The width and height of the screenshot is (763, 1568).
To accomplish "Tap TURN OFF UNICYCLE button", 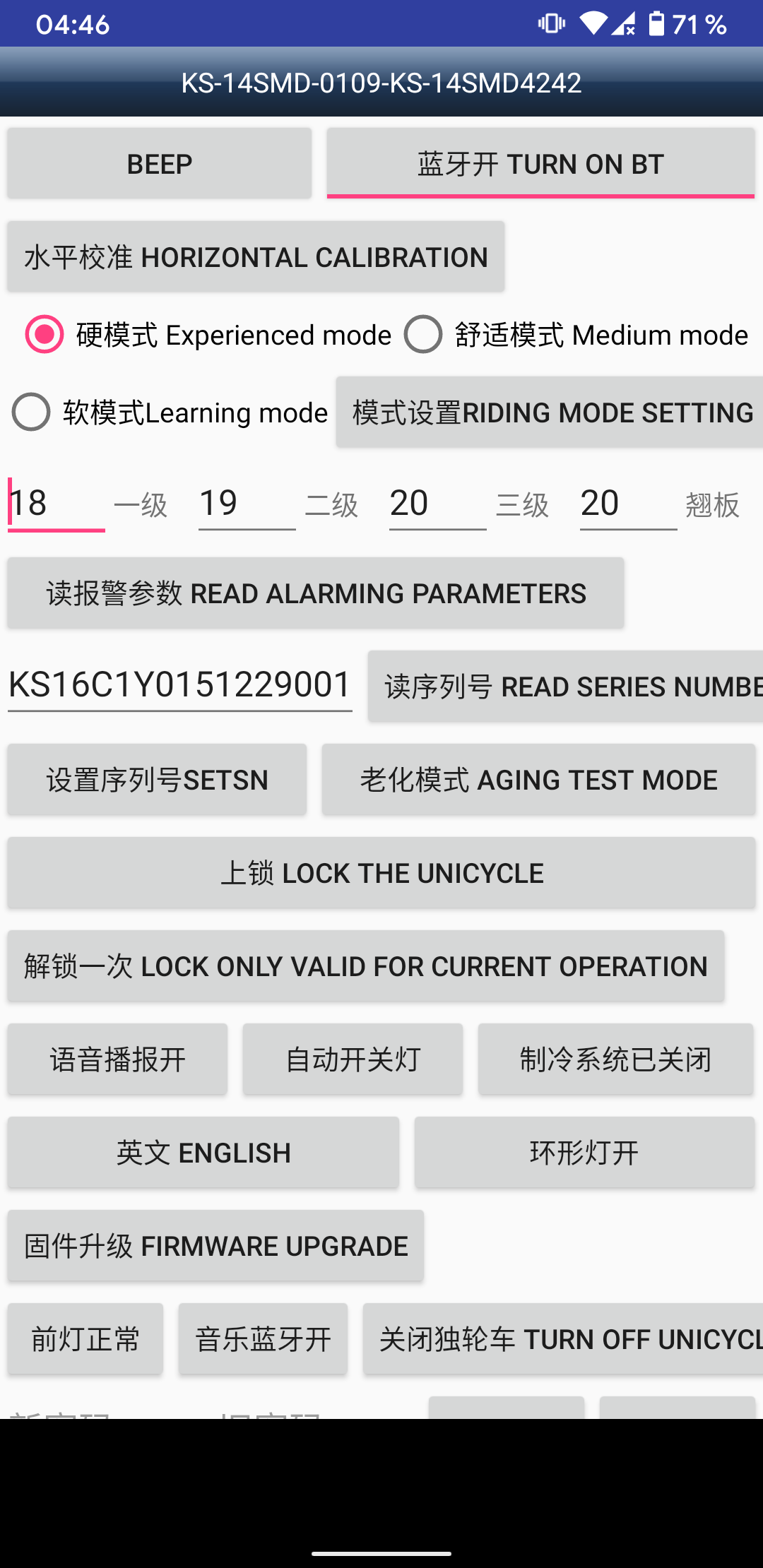I will (563, 1338).
